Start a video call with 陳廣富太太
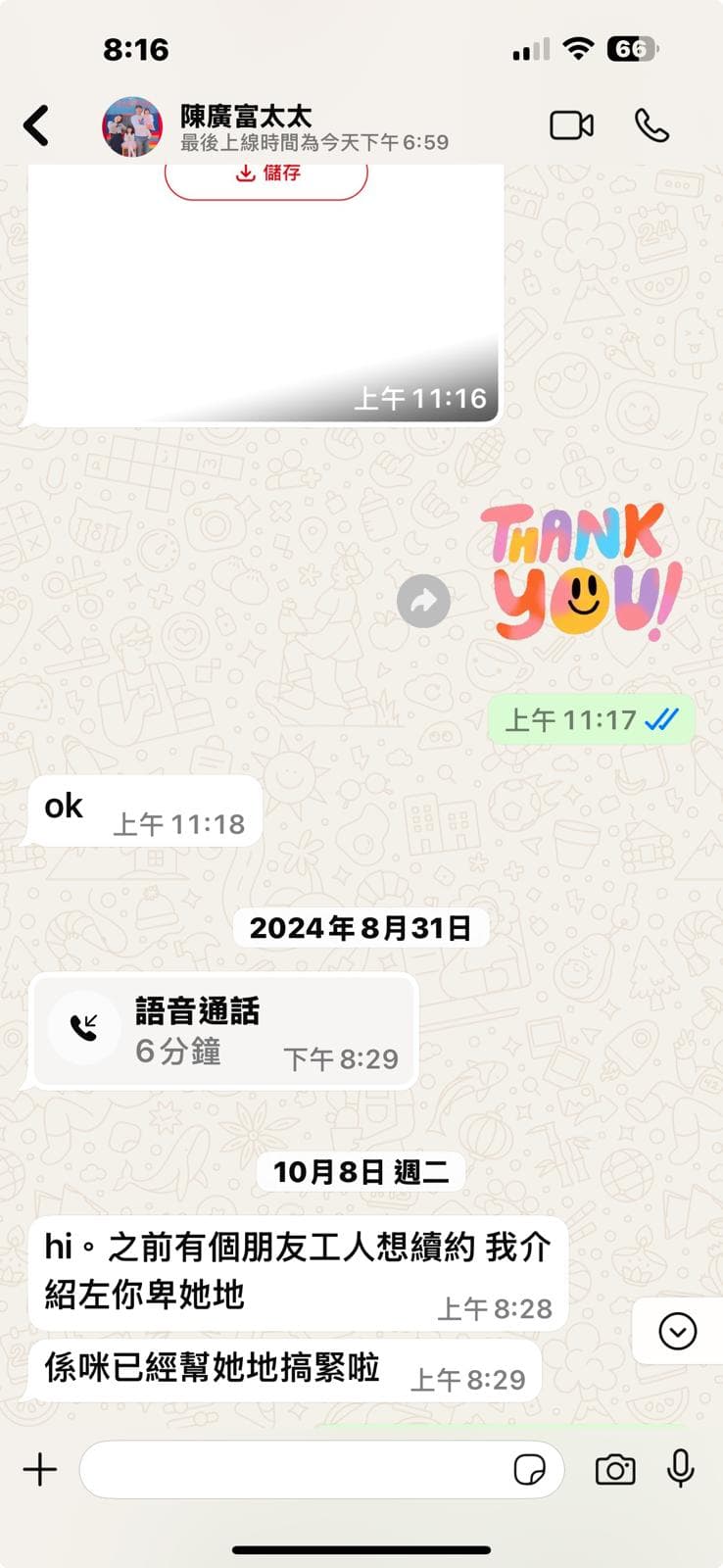 (x=571, y=126)
